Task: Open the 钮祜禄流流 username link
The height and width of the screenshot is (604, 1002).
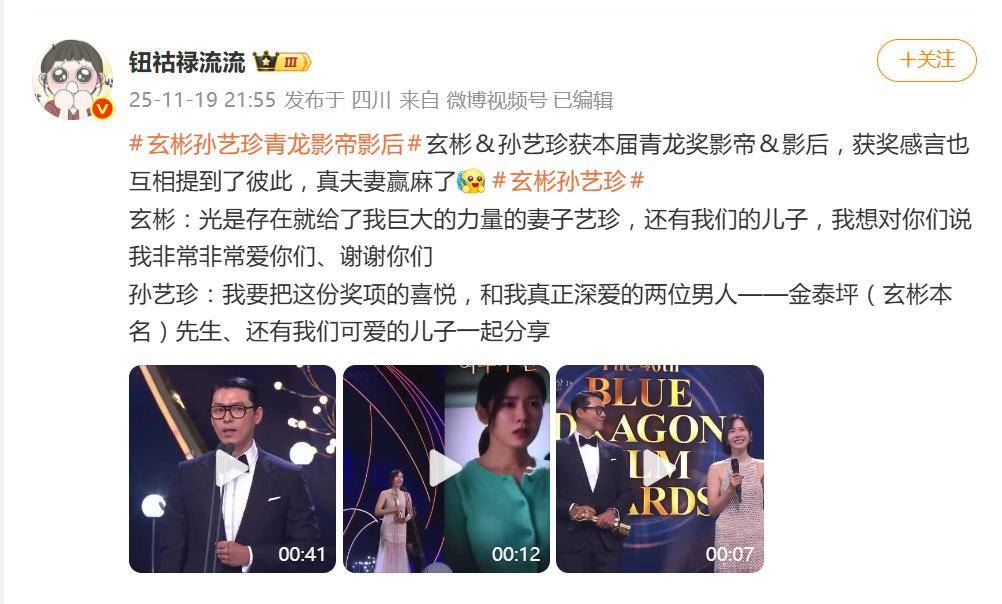Action: (x=187, y=63)
